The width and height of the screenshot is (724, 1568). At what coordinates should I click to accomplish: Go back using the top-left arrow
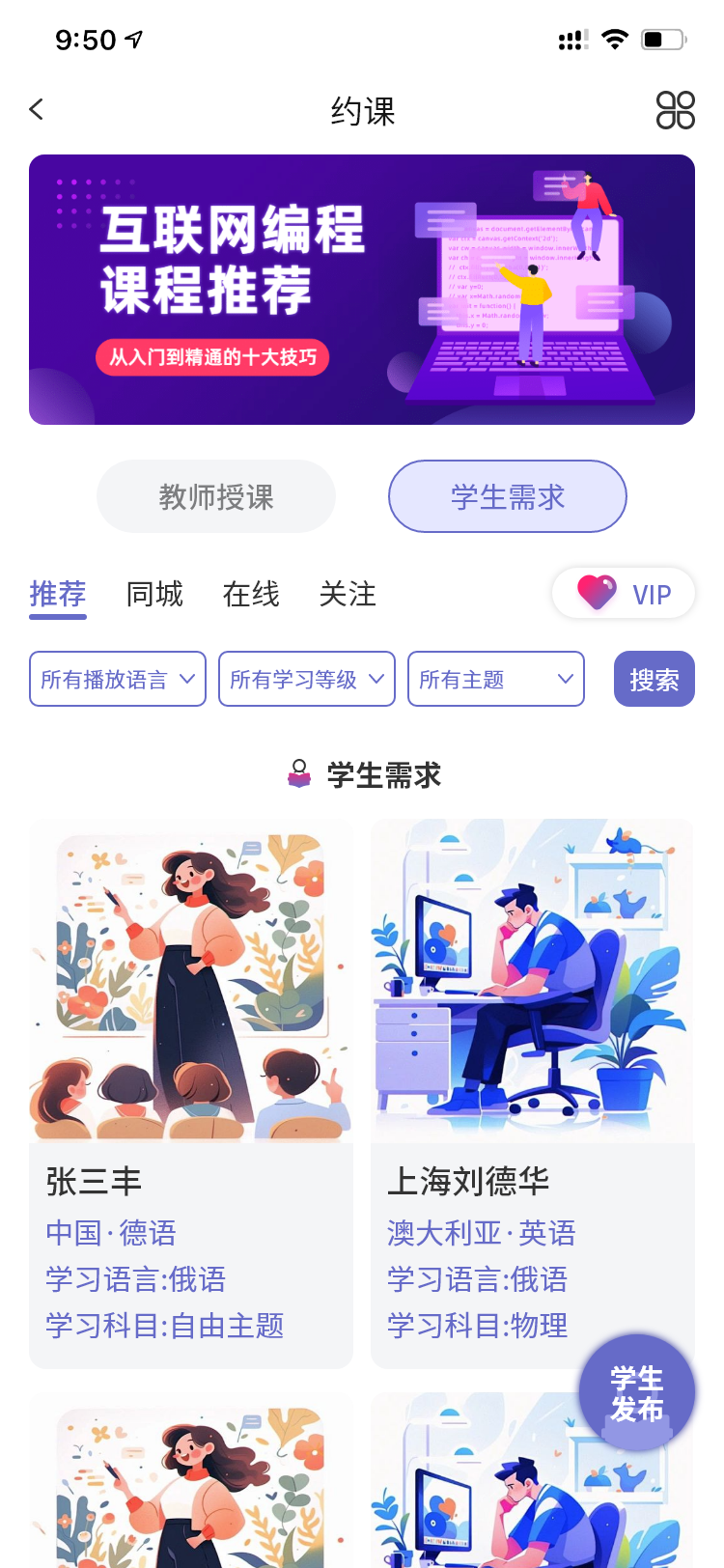(37, 110)
